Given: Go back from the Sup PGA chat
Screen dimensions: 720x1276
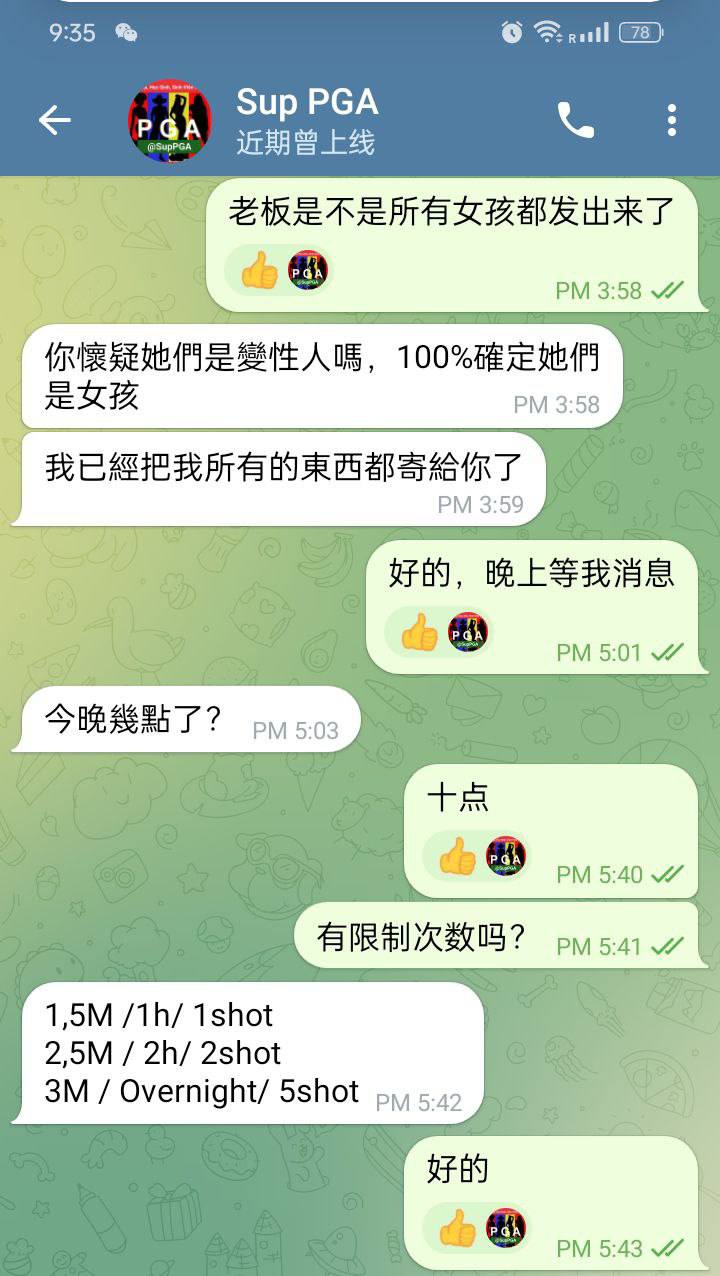Looking at the screenshot, I should (55, 121).
